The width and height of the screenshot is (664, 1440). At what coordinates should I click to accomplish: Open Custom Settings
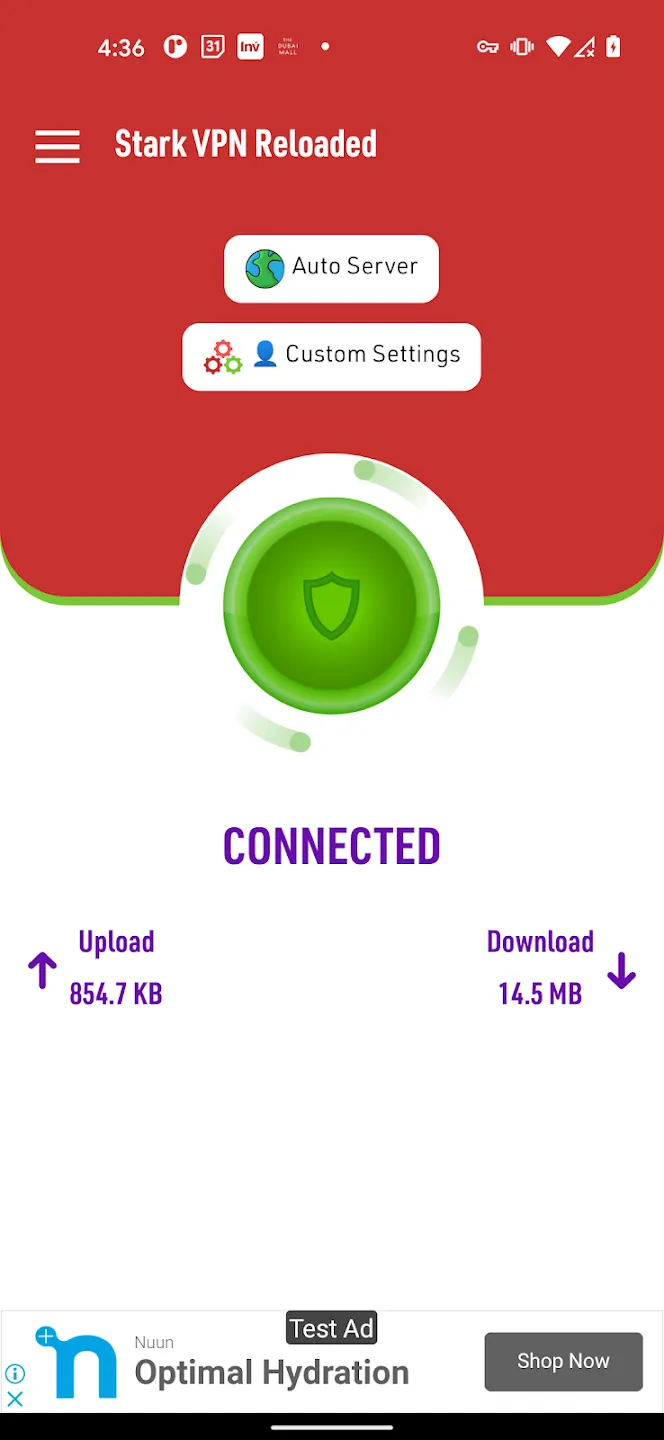331,356
